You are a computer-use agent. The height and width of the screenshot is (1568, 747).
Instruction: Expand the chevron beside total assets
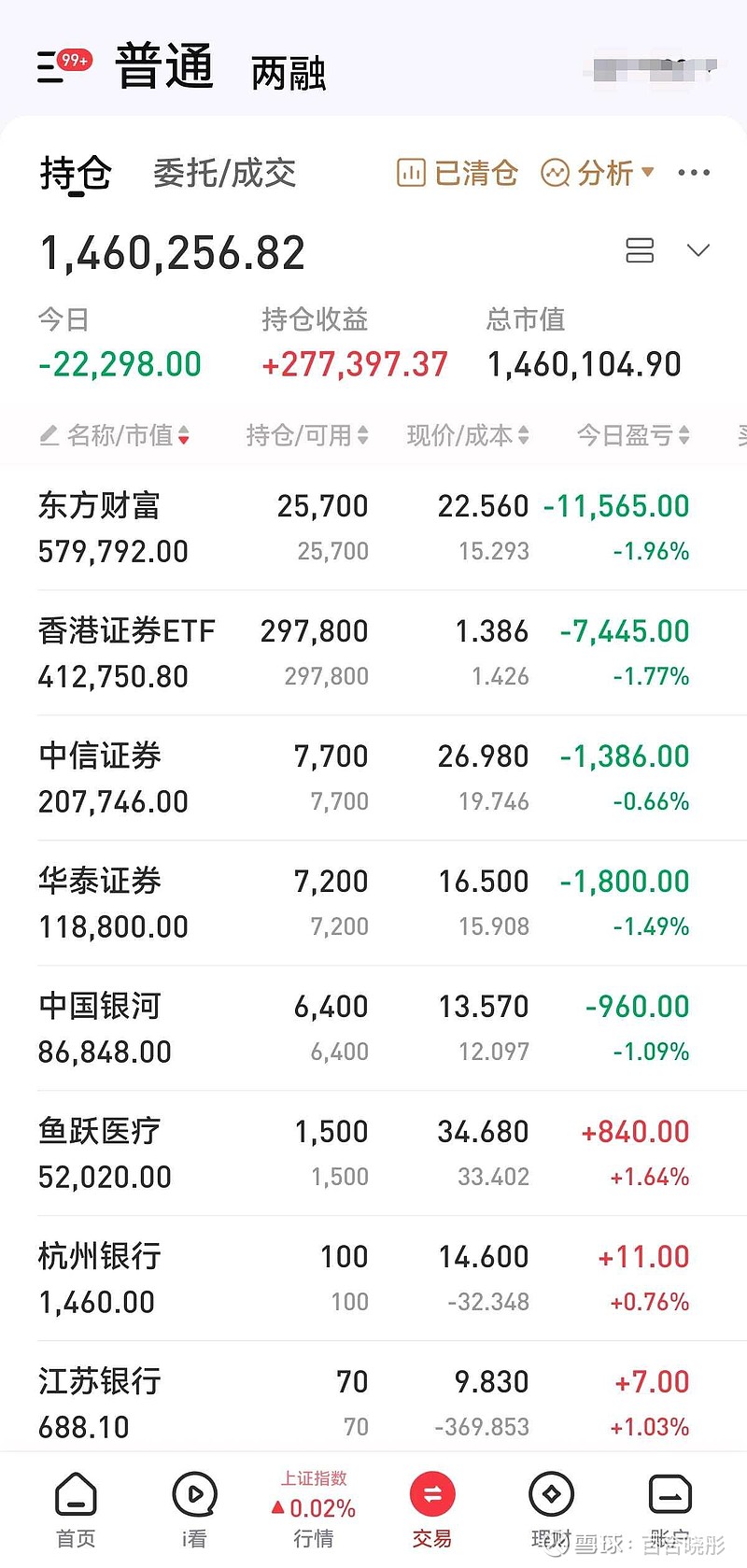(697, 250)
